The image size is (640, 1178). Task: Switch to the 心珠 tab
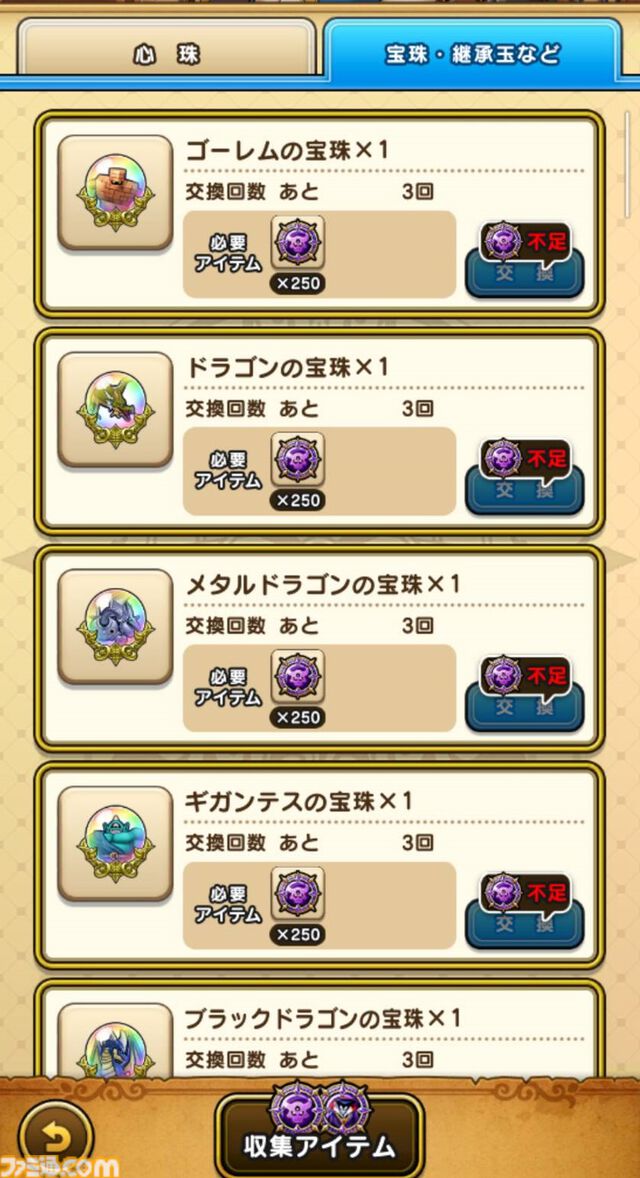(x=167, y=54)
